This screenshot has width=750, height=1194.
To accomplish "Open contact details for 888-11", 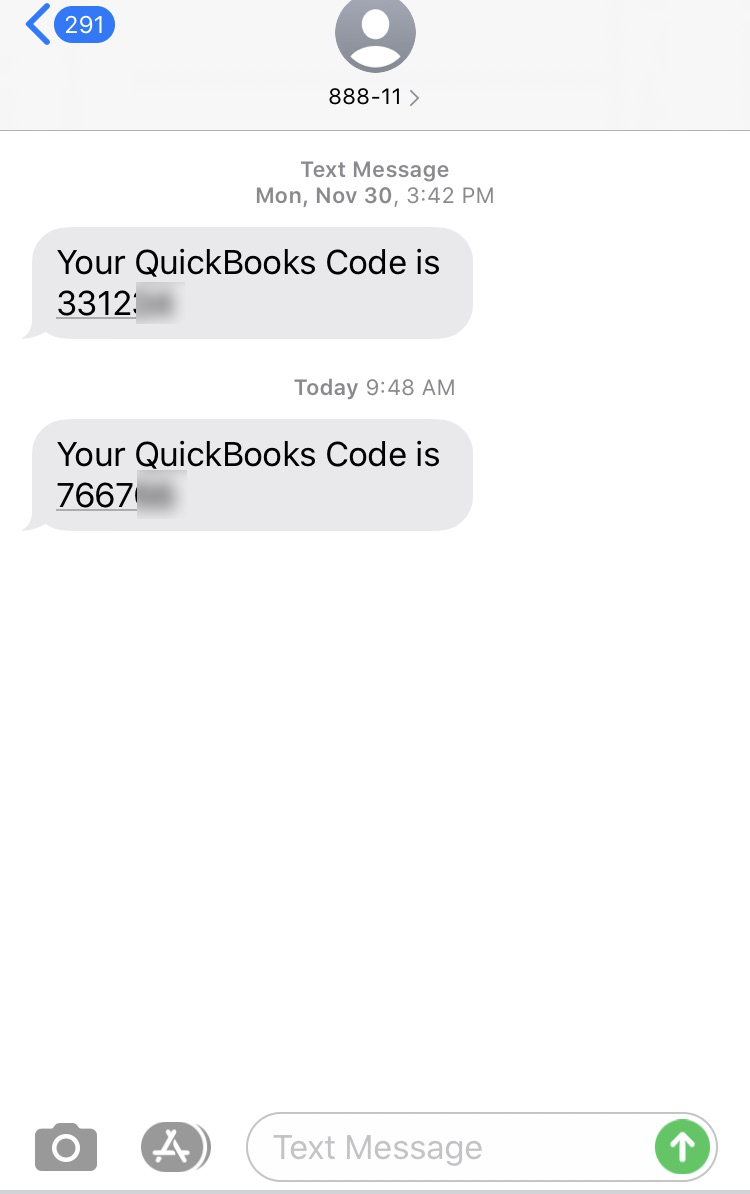I will pos(374,97).
